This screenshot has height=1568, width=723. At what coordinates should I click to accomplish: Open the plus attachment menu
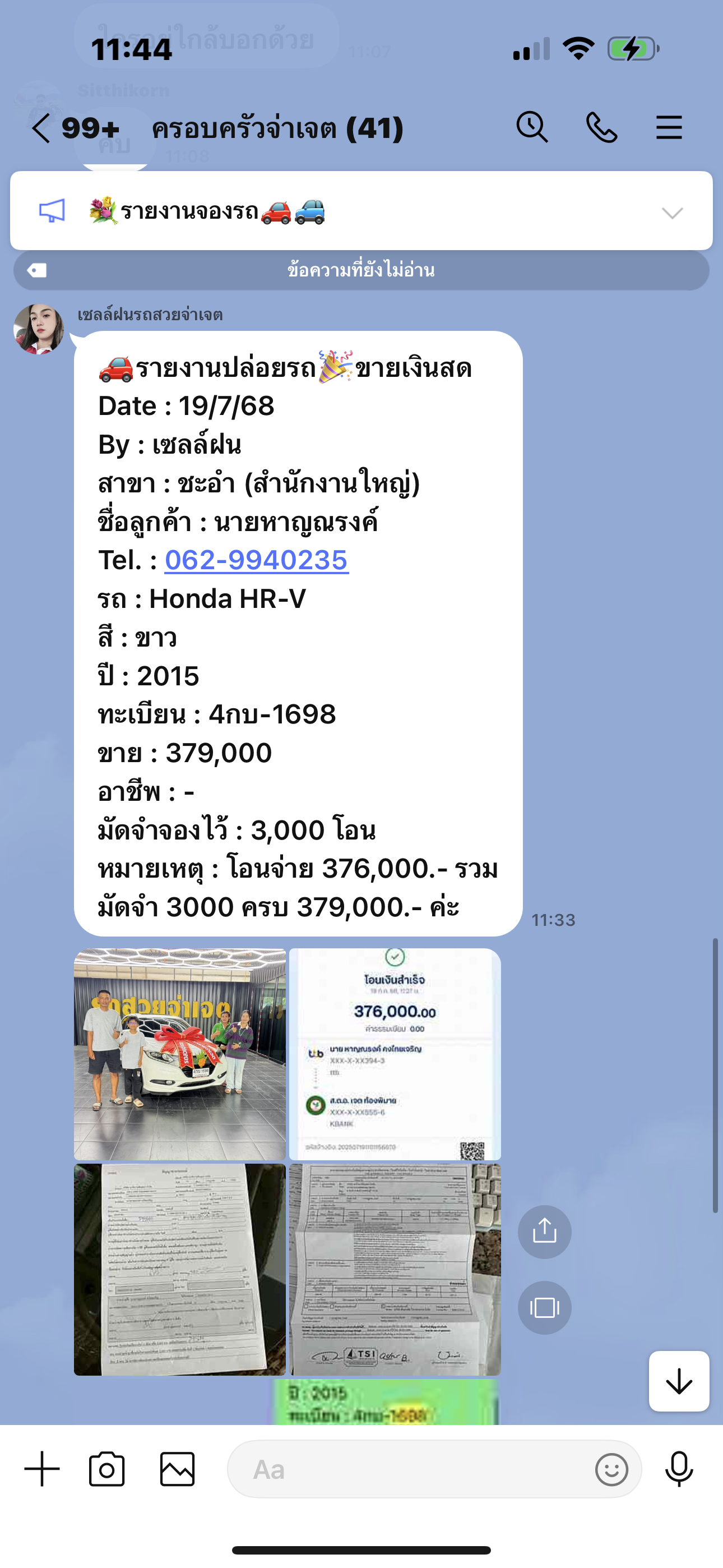click(42, 1469)
